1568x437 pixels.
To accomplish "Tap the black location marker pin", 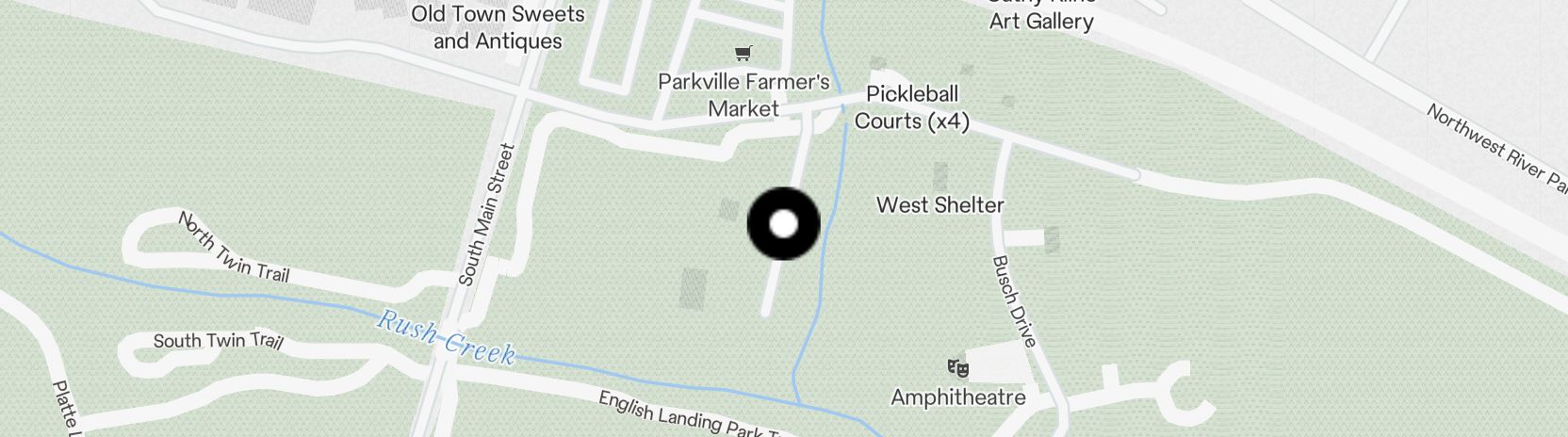I will pos(783,224).
